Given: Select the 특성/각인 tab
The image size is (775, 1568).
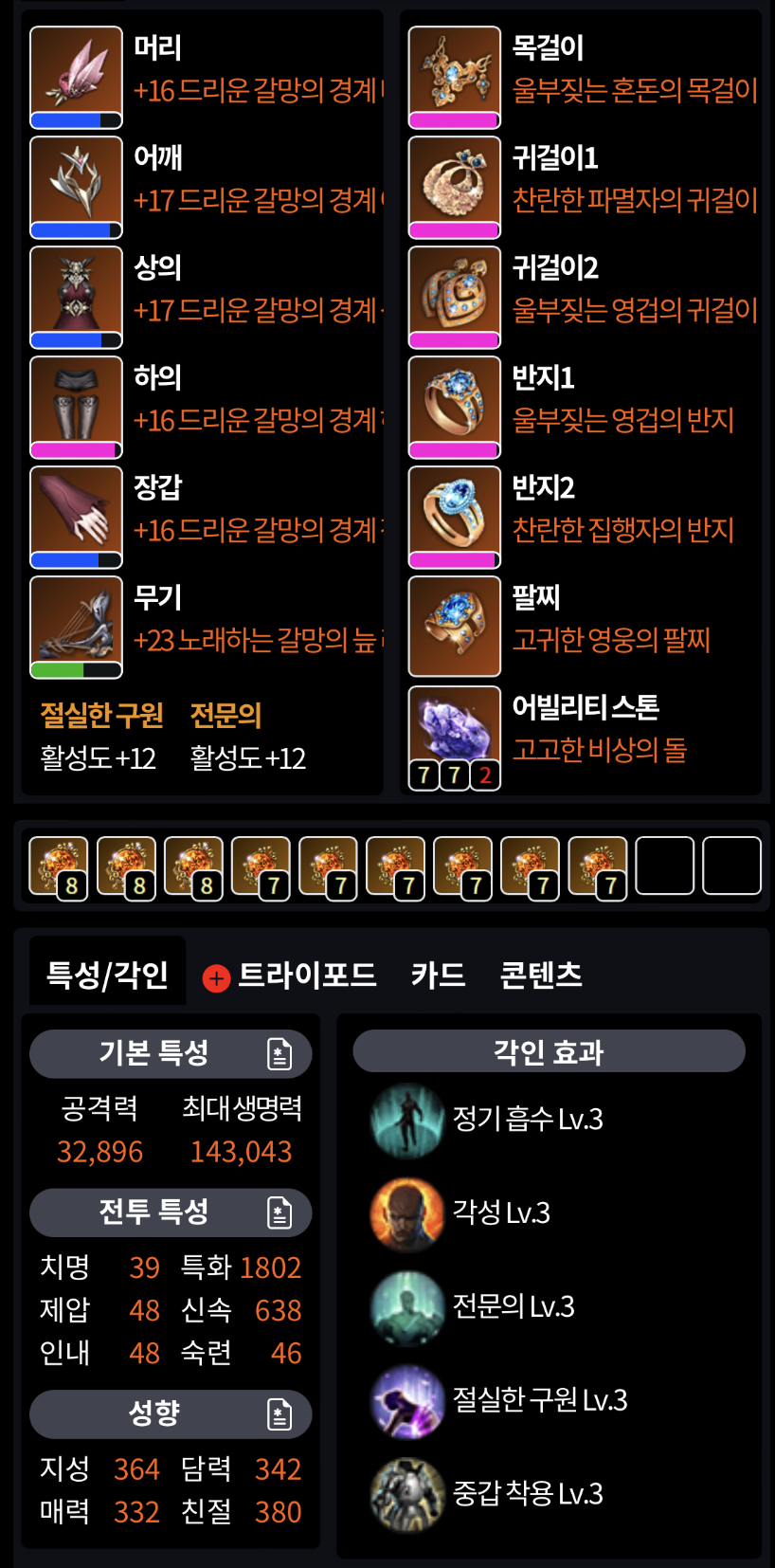Looking at the screenshot, I should (107, 975).
